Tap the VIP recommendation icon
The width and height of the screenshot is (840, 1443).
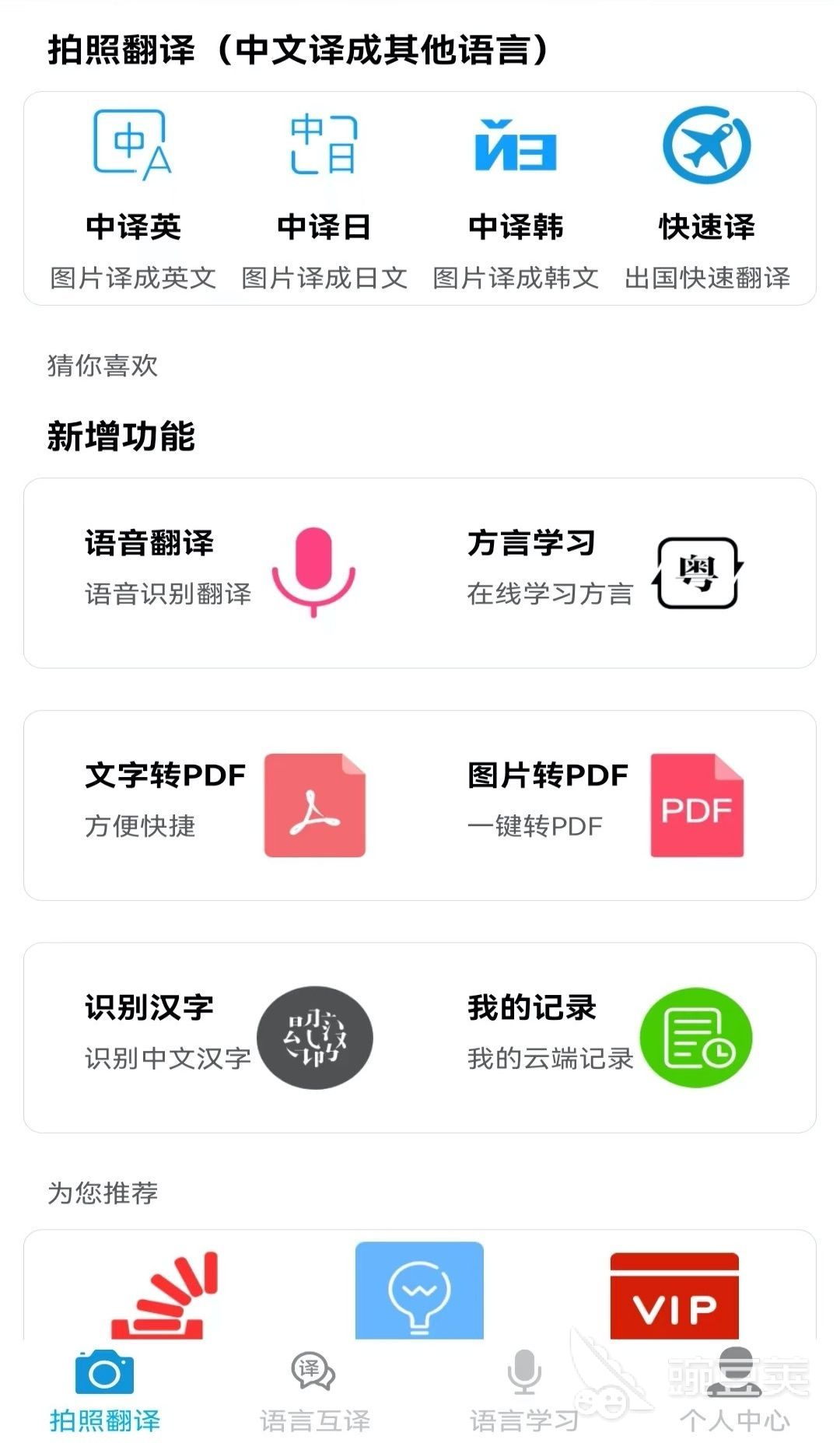[x=674, y=1295]
